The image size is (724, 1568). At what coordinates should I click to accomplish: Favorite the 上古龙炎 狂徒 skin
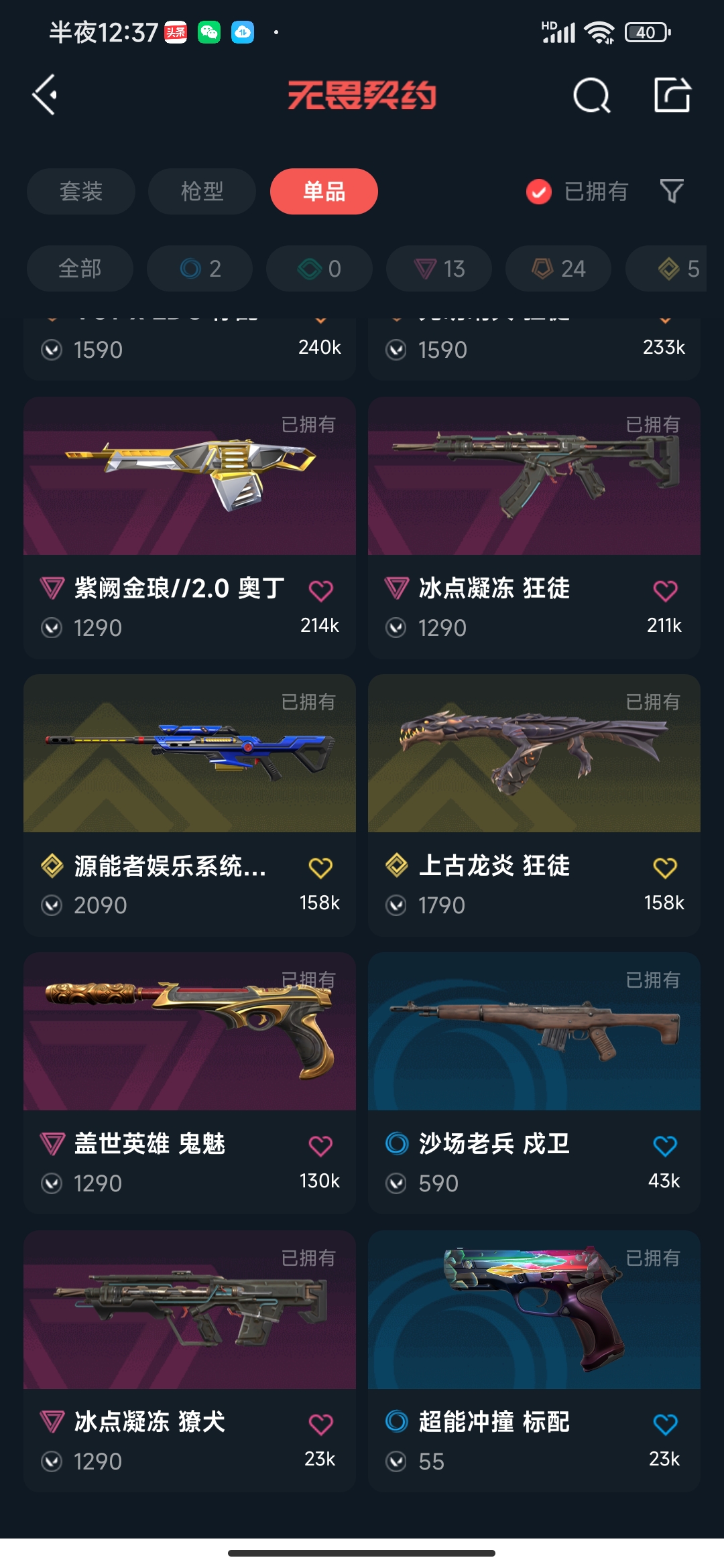coord(665,868)
